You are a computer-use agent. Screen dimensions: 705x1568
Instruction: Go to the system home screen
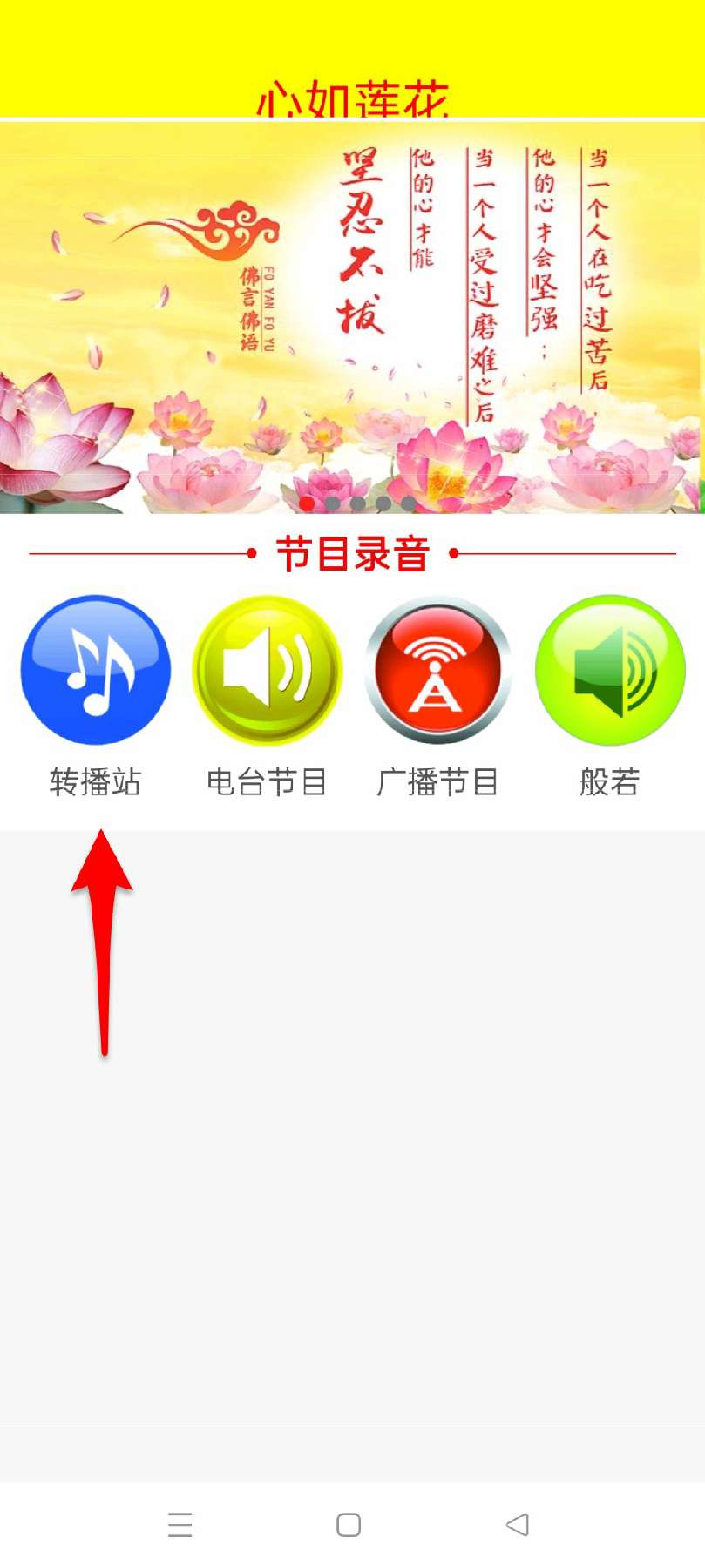click(x=349, y=1524)
